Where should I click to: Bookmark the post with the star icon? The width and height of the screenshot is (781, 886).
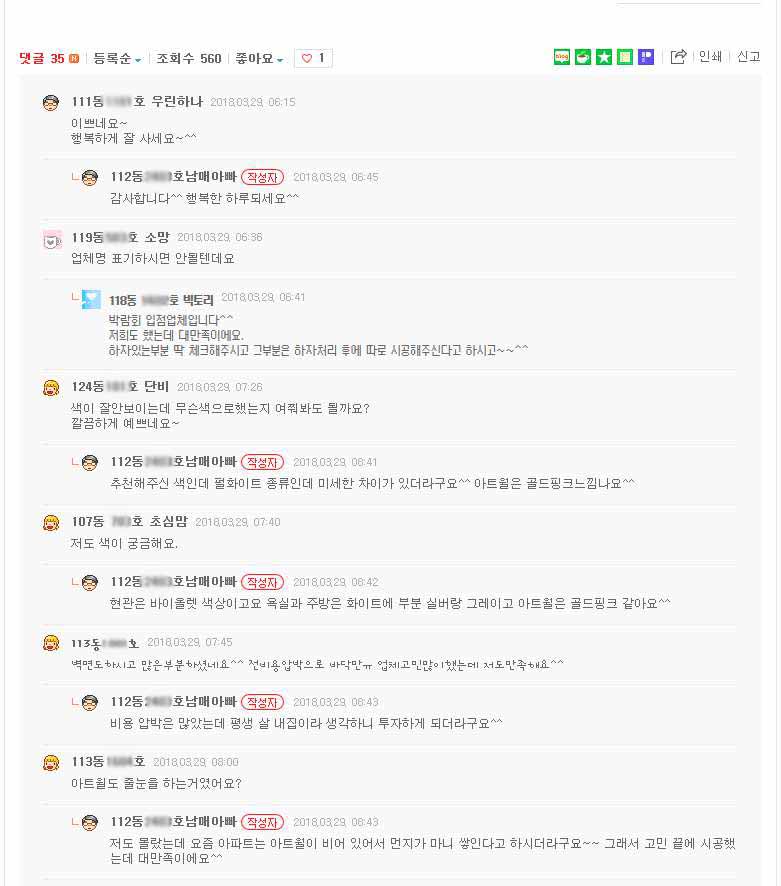click(x=604, y=57)
